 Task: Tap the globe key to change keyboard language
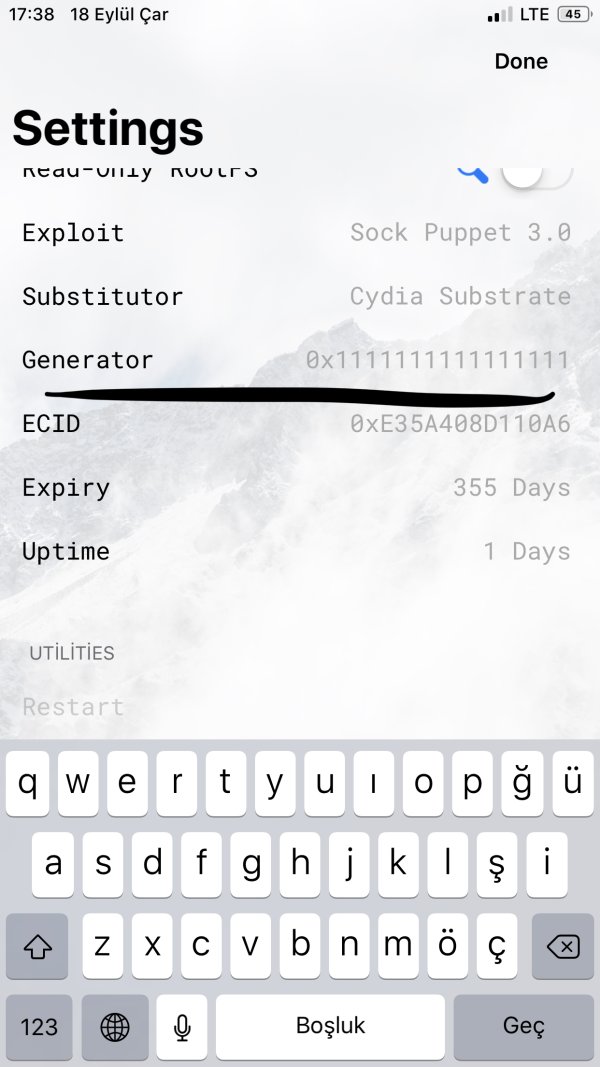click(115, 1026)
